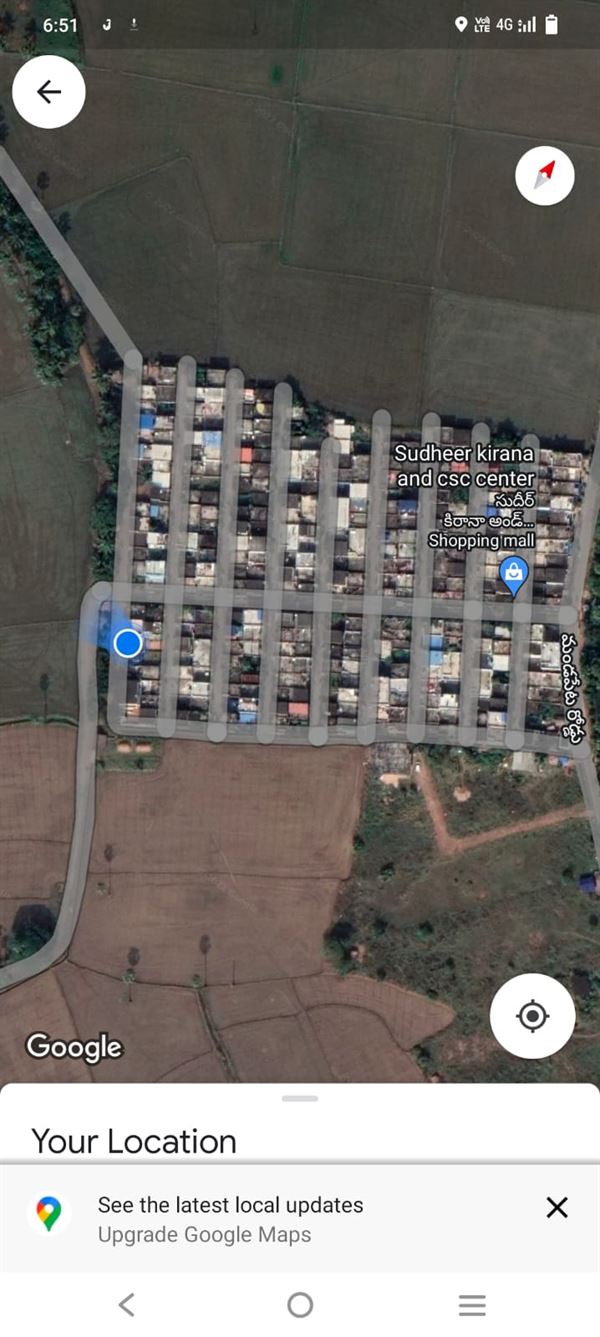
Task: Go to the system home screen
Action: point(300,1304)
